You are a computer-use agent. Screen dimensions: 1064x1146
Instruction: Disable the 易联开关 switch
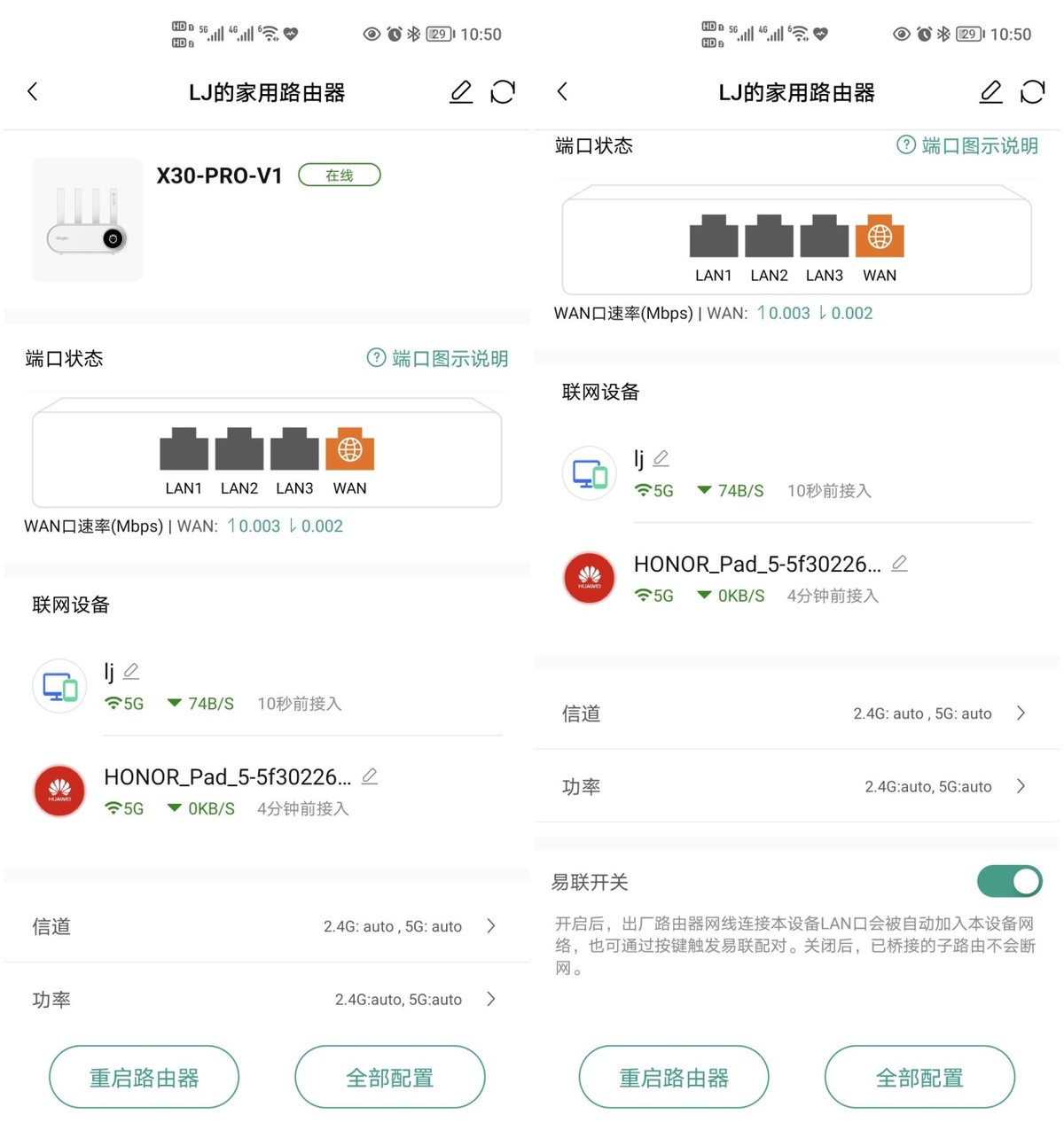[1009, 881]
